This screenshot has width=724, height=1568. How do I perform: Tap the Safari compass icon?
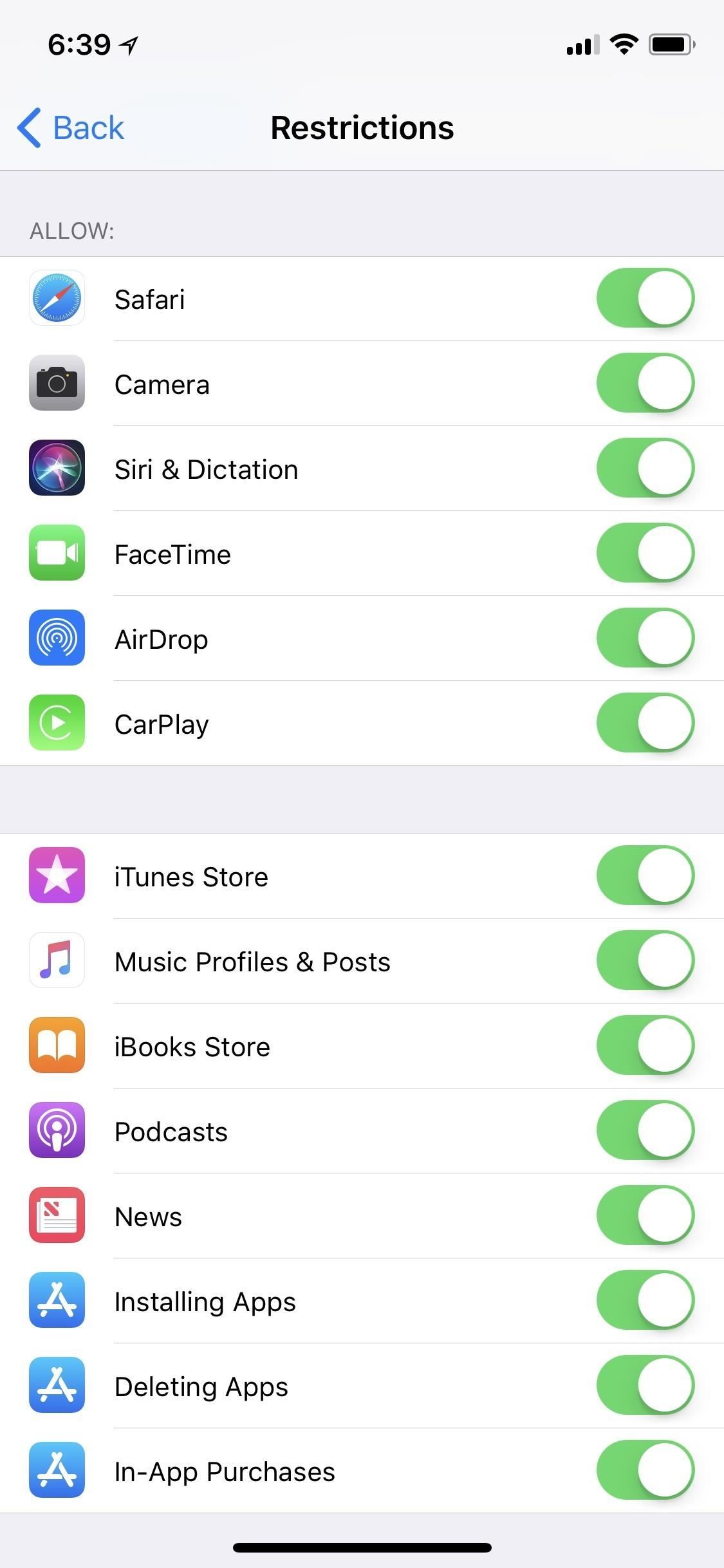point(57,298)
